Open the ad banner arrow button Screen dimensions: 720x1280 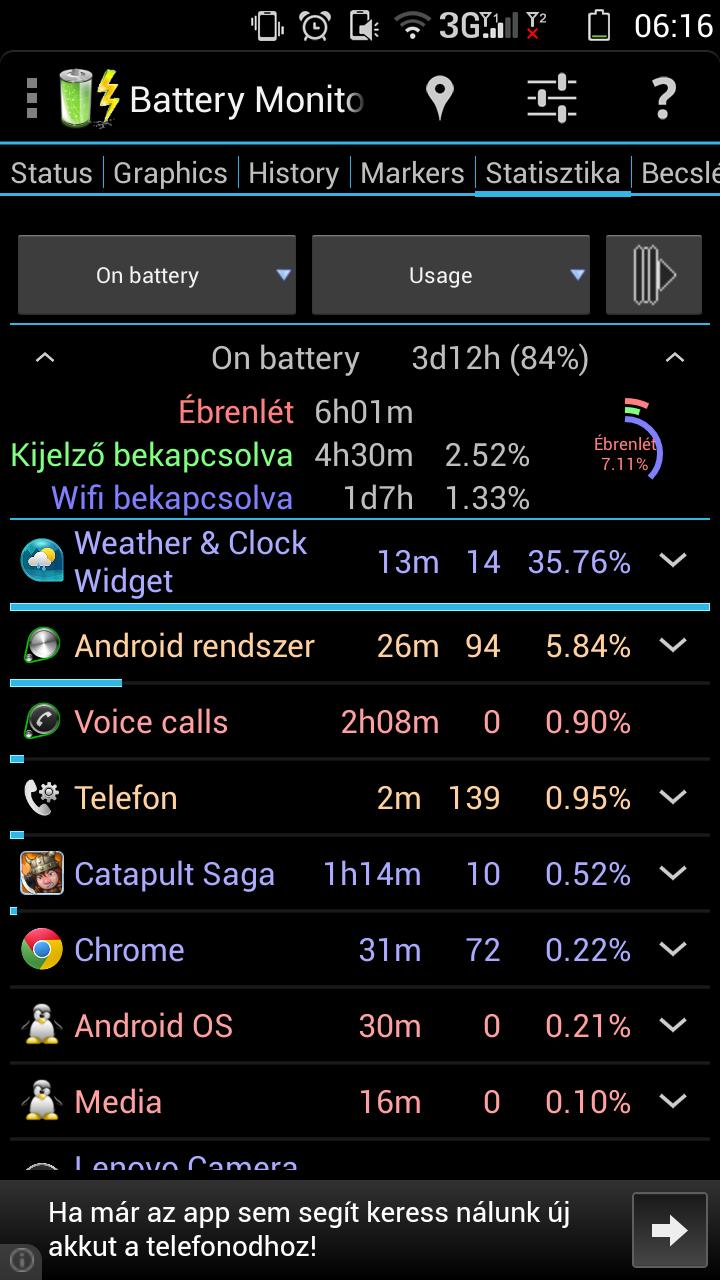pyautogui.click(x=669, y=1230)
